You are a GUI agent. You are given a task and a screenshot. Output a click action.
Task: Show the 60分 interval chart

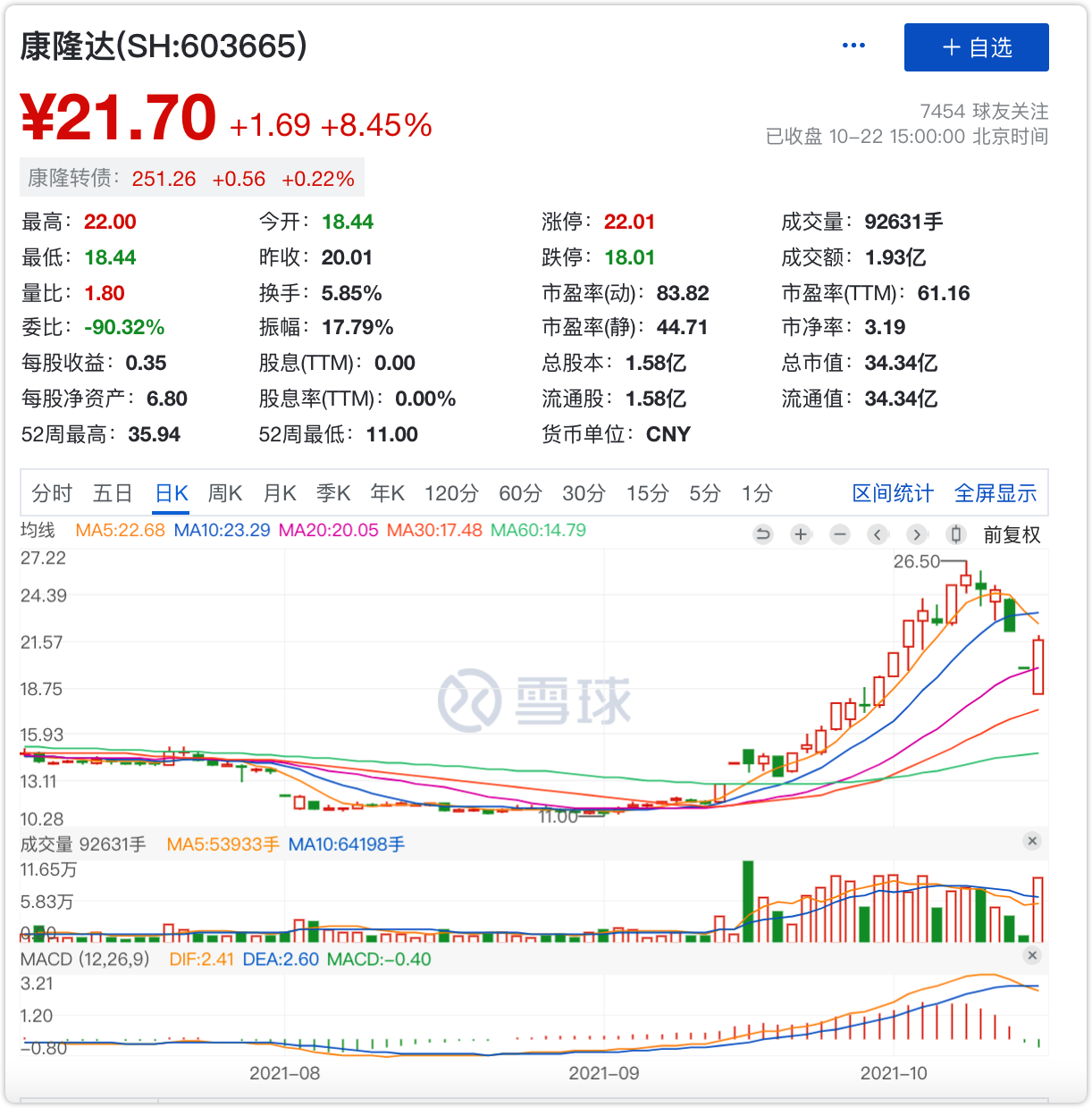[520, 493]
